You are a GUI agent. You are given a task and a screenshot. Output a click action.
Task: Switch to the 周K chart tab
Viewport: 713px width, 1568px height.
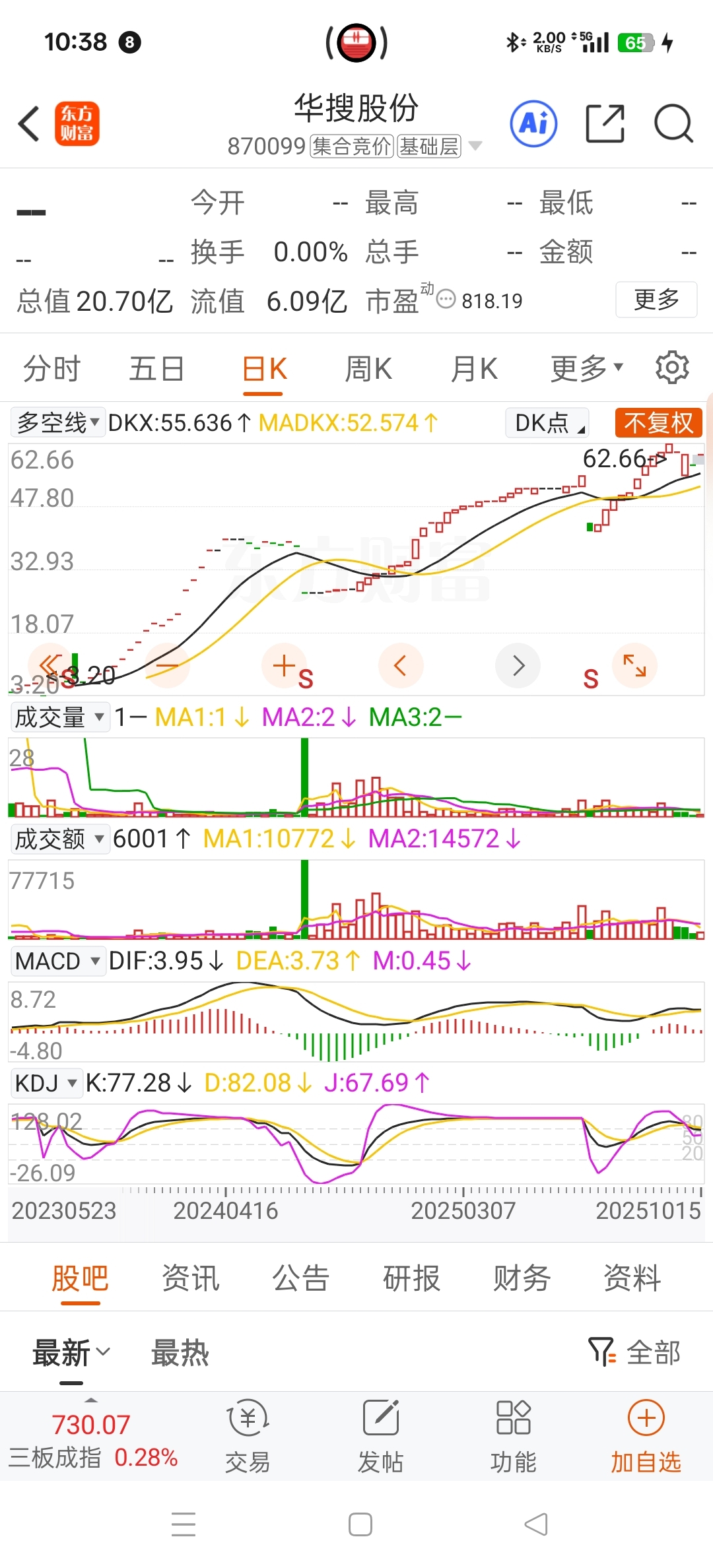click(x=368, y=369)
